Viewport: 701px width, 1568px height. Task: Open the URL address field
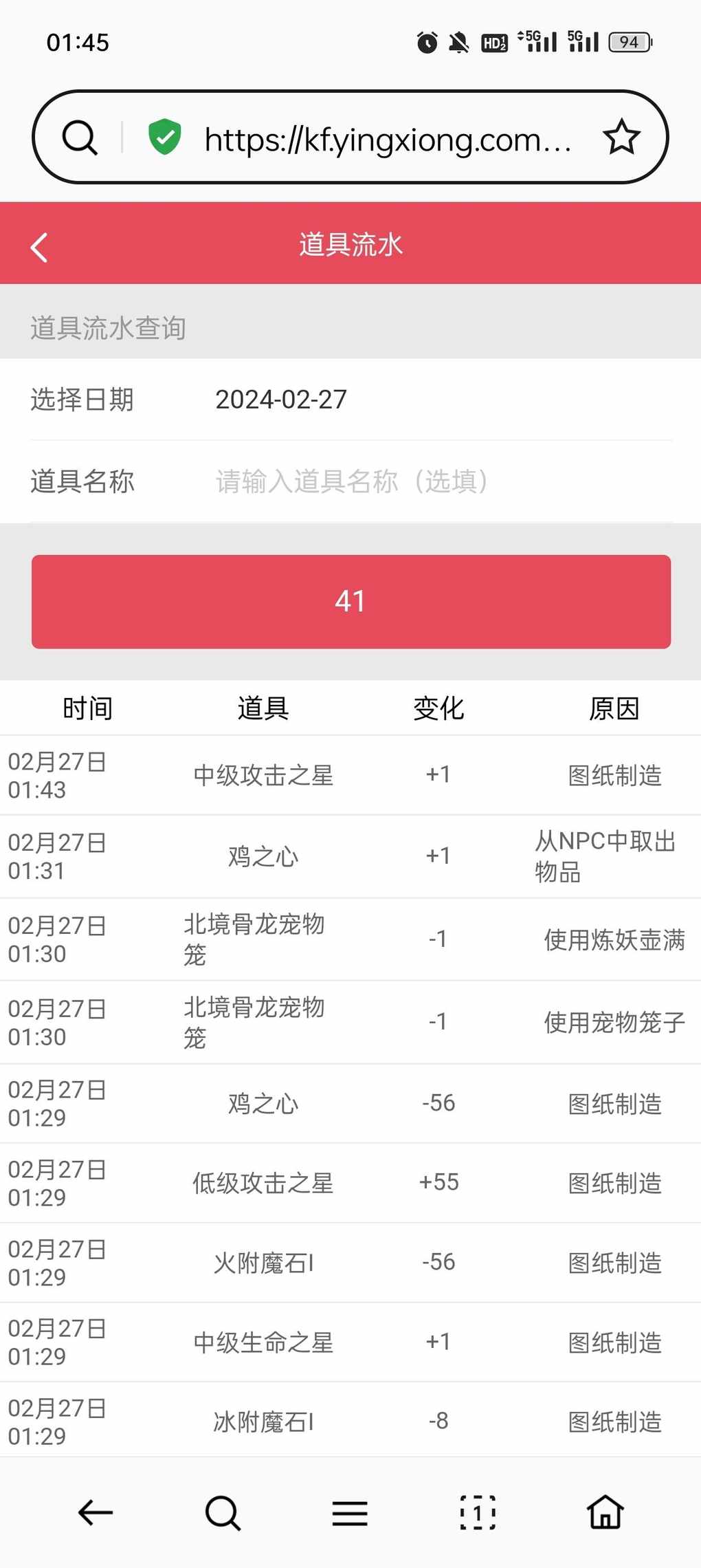click(387, 140)
